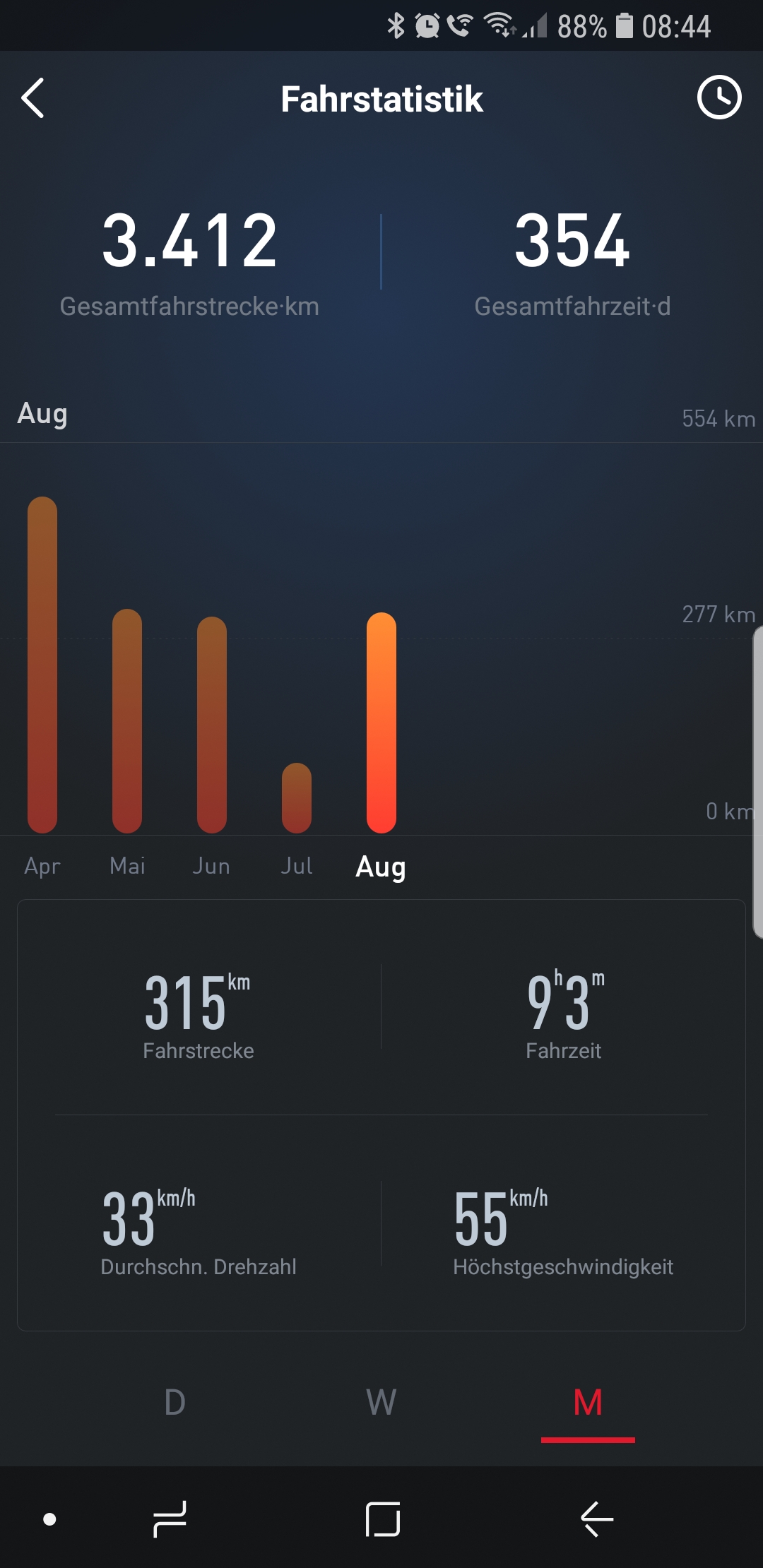
Task: Tap the system home button
Action: coord(382,1519)
